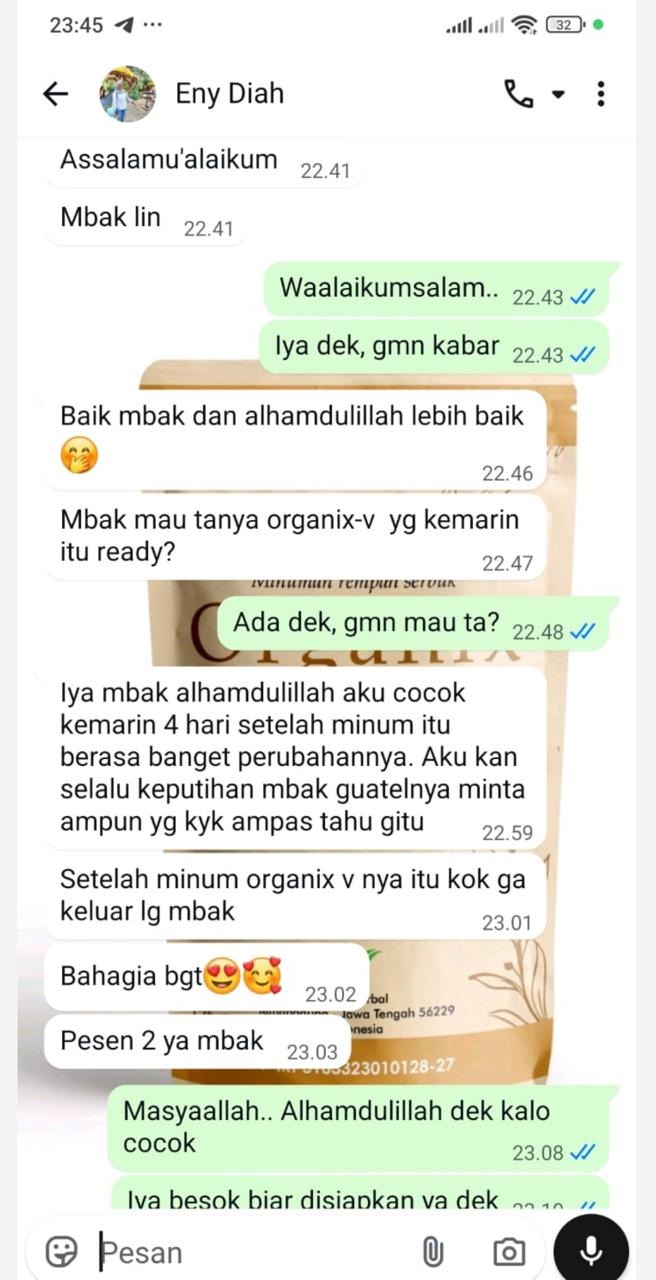This screenshot has height=1280, width=656.
Task: Start a call with the phone icon
Action: tap(519, 94)
